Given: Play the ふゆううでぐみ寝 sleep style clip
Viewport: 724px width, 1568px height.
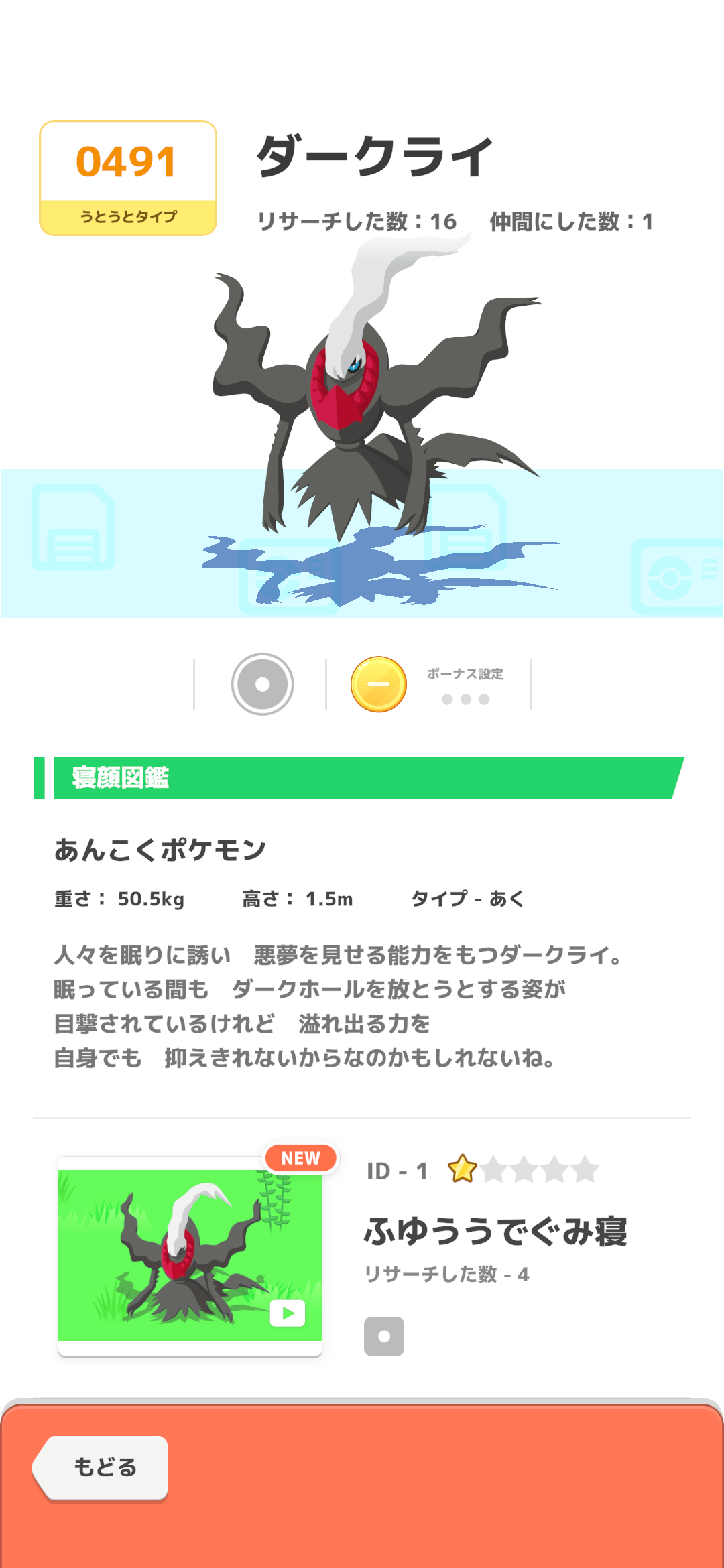Looking at the screenshot, I should point(288,1313).
